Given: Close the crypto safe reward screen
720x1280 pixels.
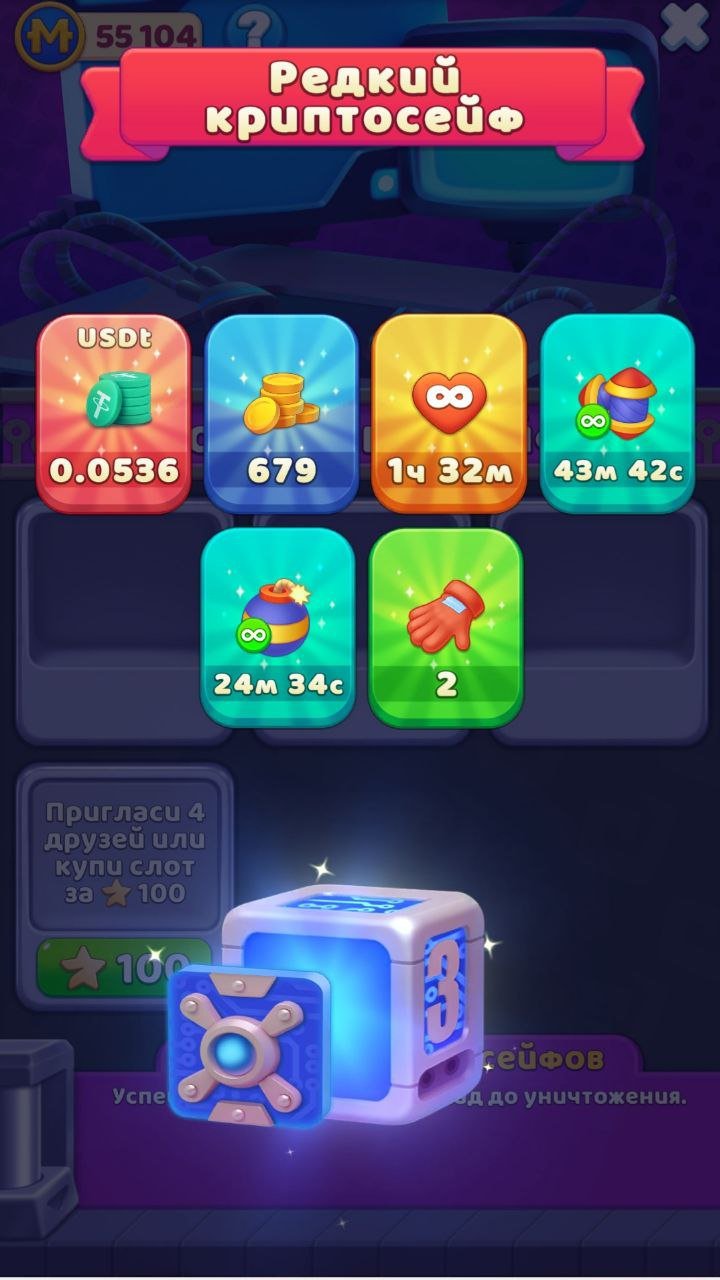Looking at the screenshot, I should click(x=684, y=27).
